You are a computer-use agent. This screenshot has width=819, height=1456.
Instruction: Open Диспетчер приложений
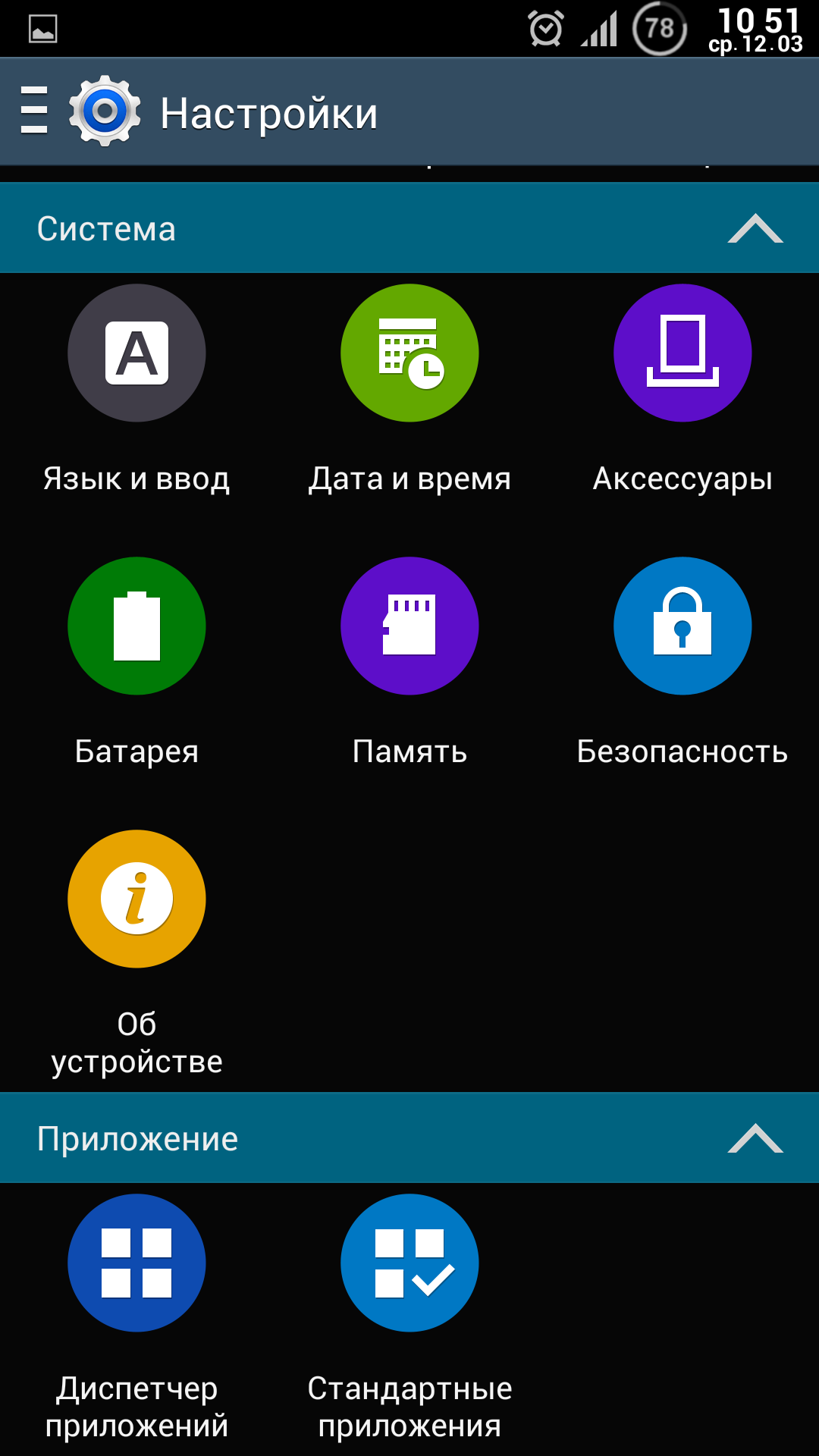136,1263
